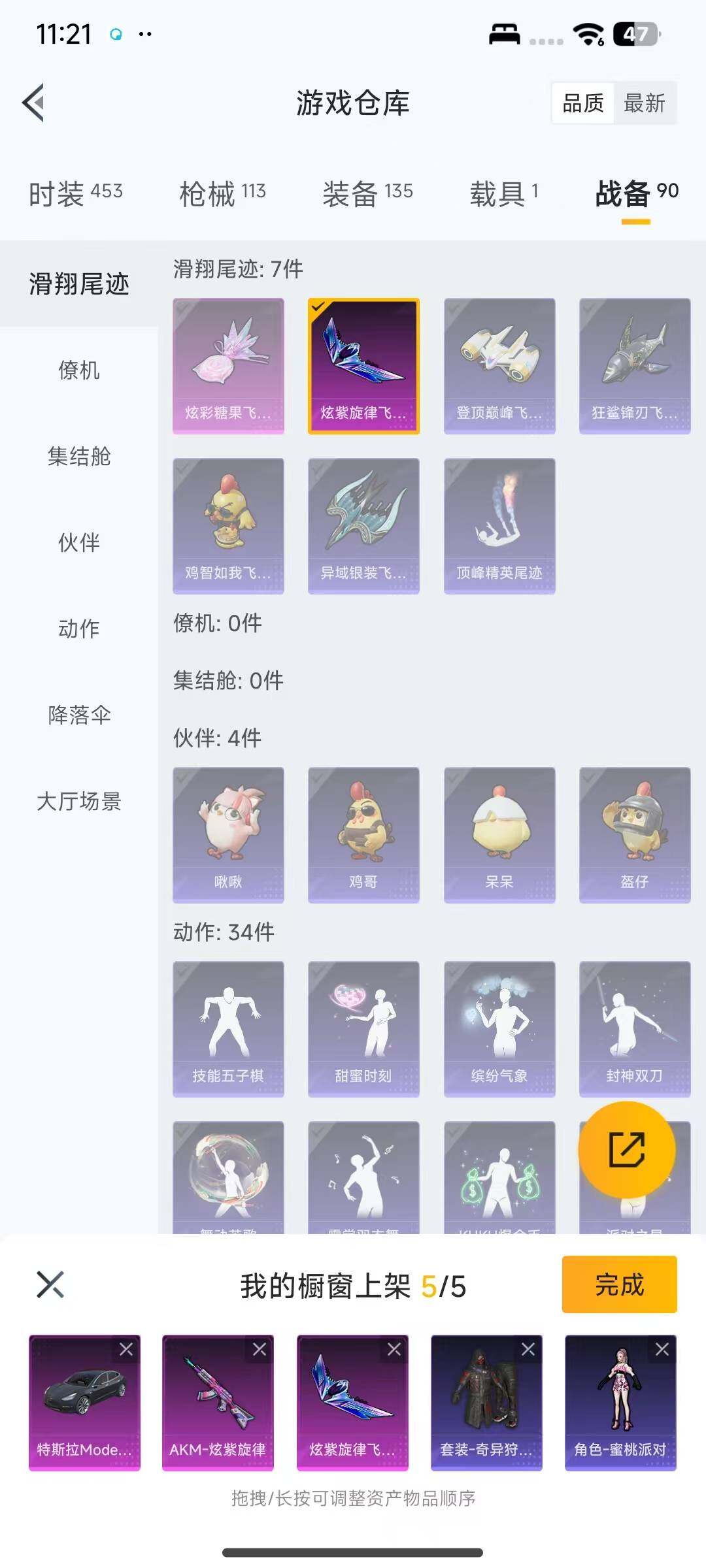Switch sorting to 最新
Screen dimensions: 706x1568
pos(644,103)
